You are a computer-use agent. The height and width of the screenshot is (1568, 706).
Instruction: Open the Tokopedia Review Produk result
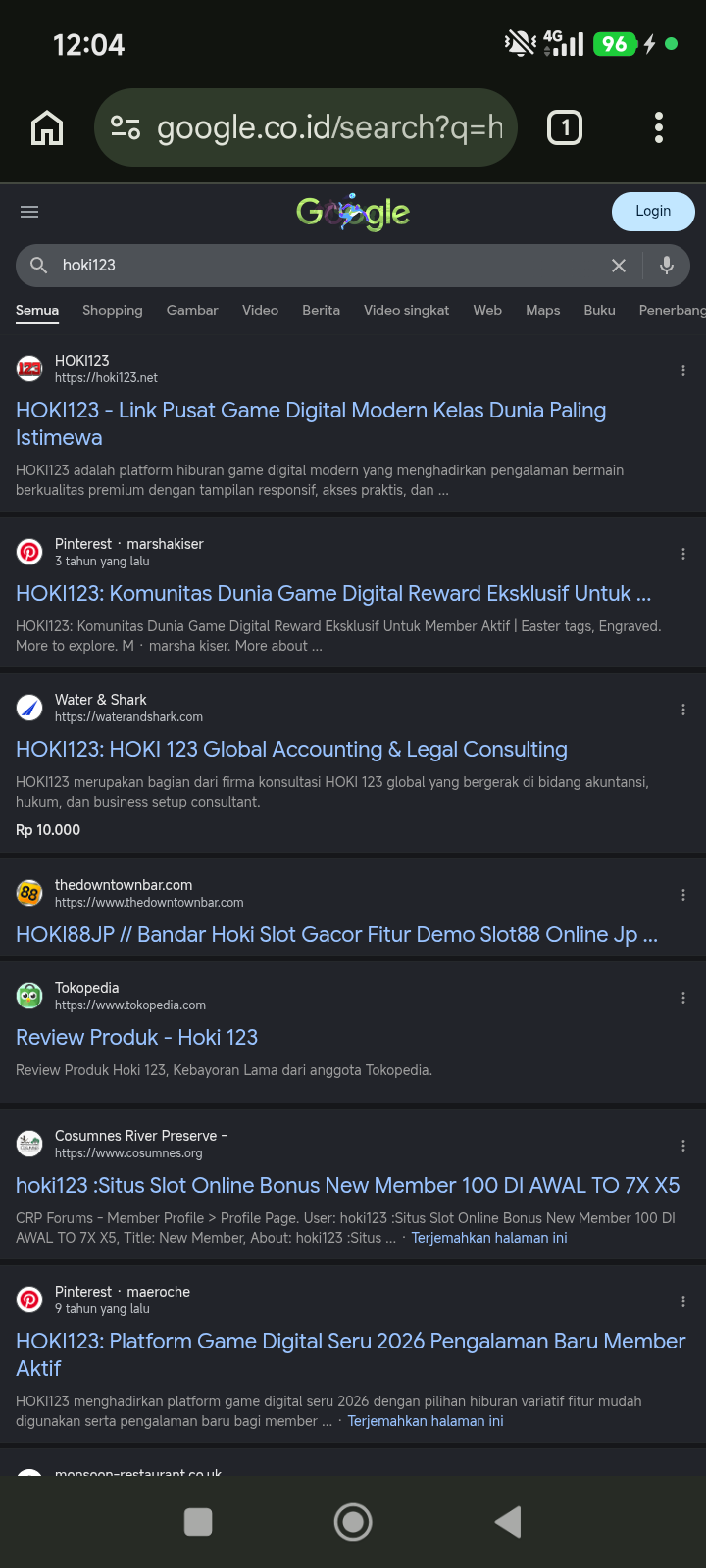tap(136, 1037)
